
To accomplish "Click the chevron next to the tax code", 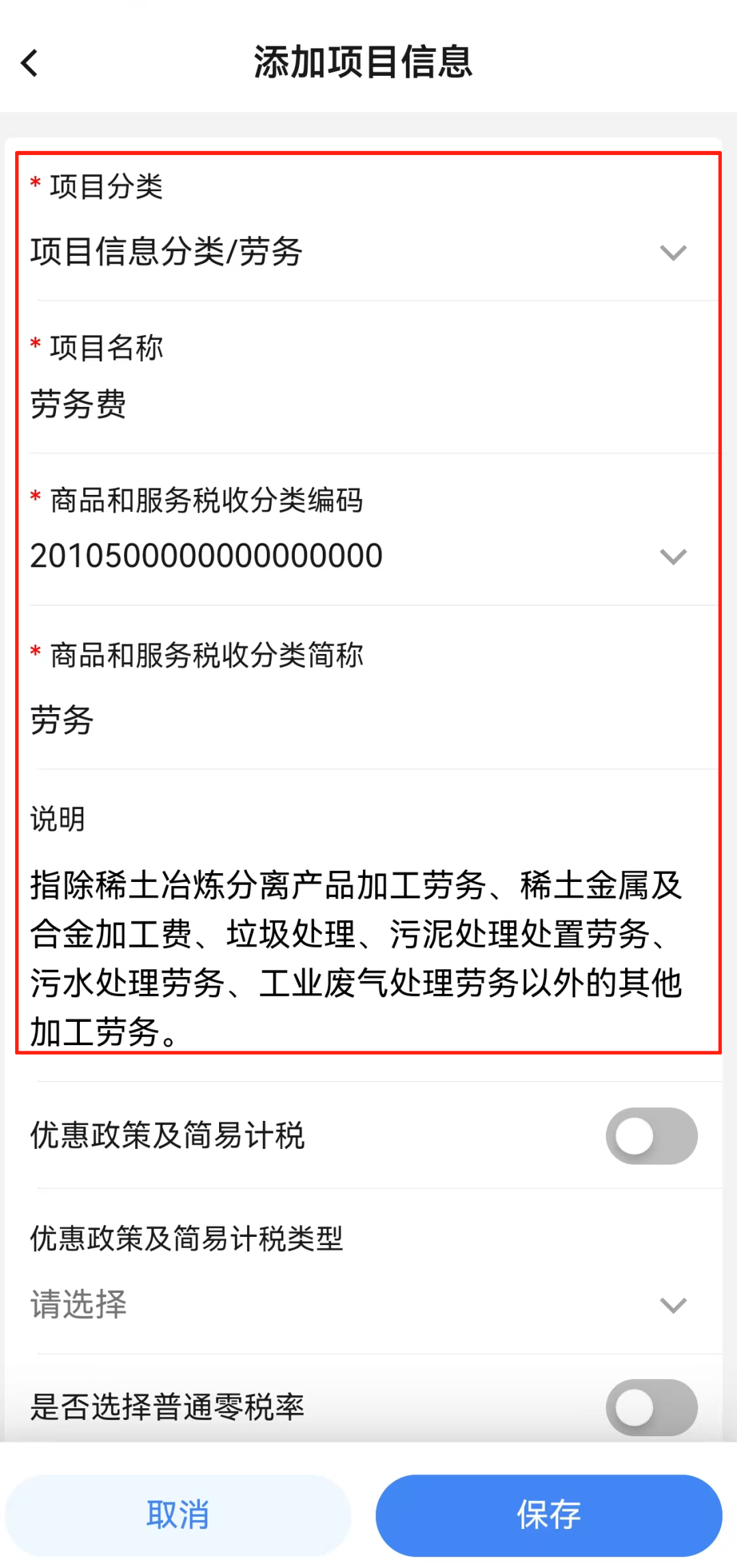I will [673, 556].
